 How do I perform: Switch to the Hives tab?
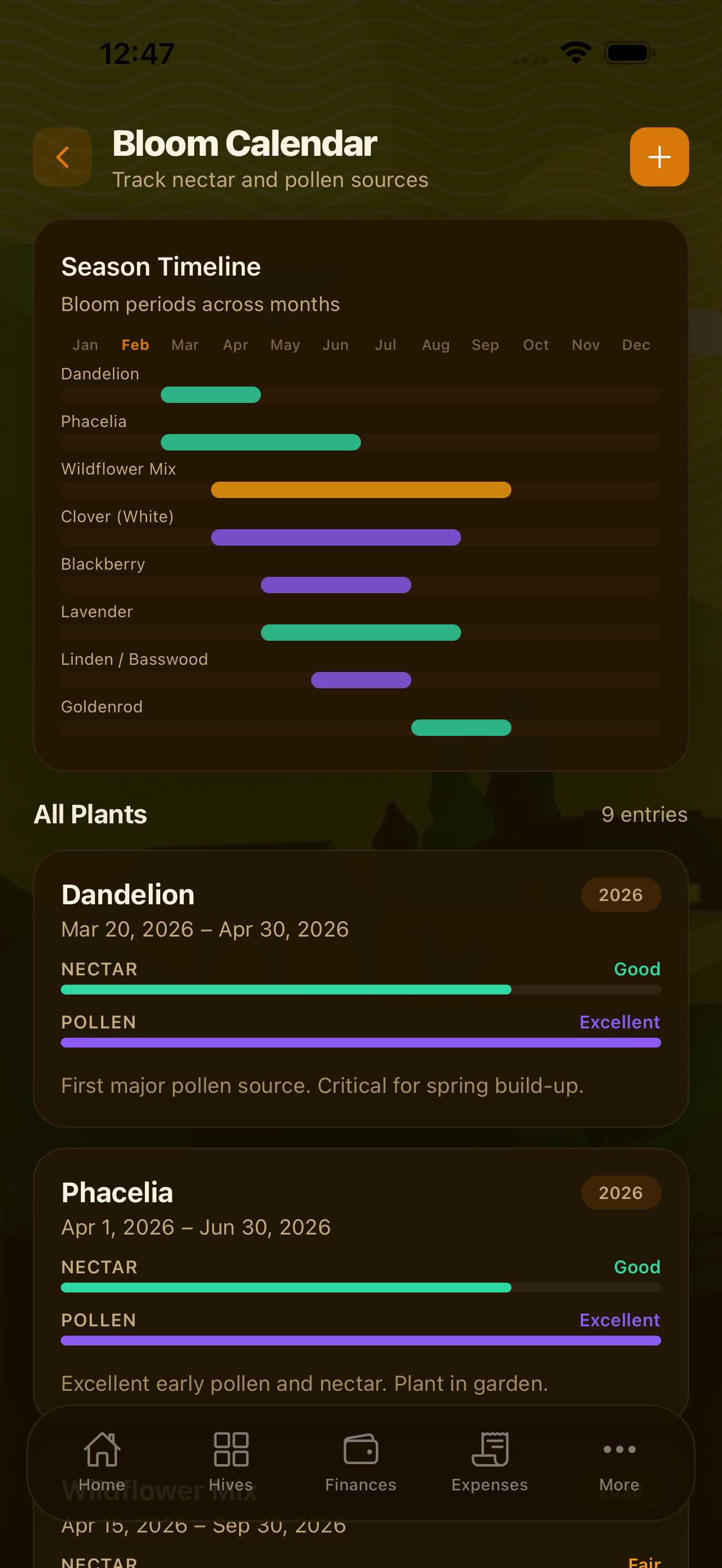coord(231,1461)
